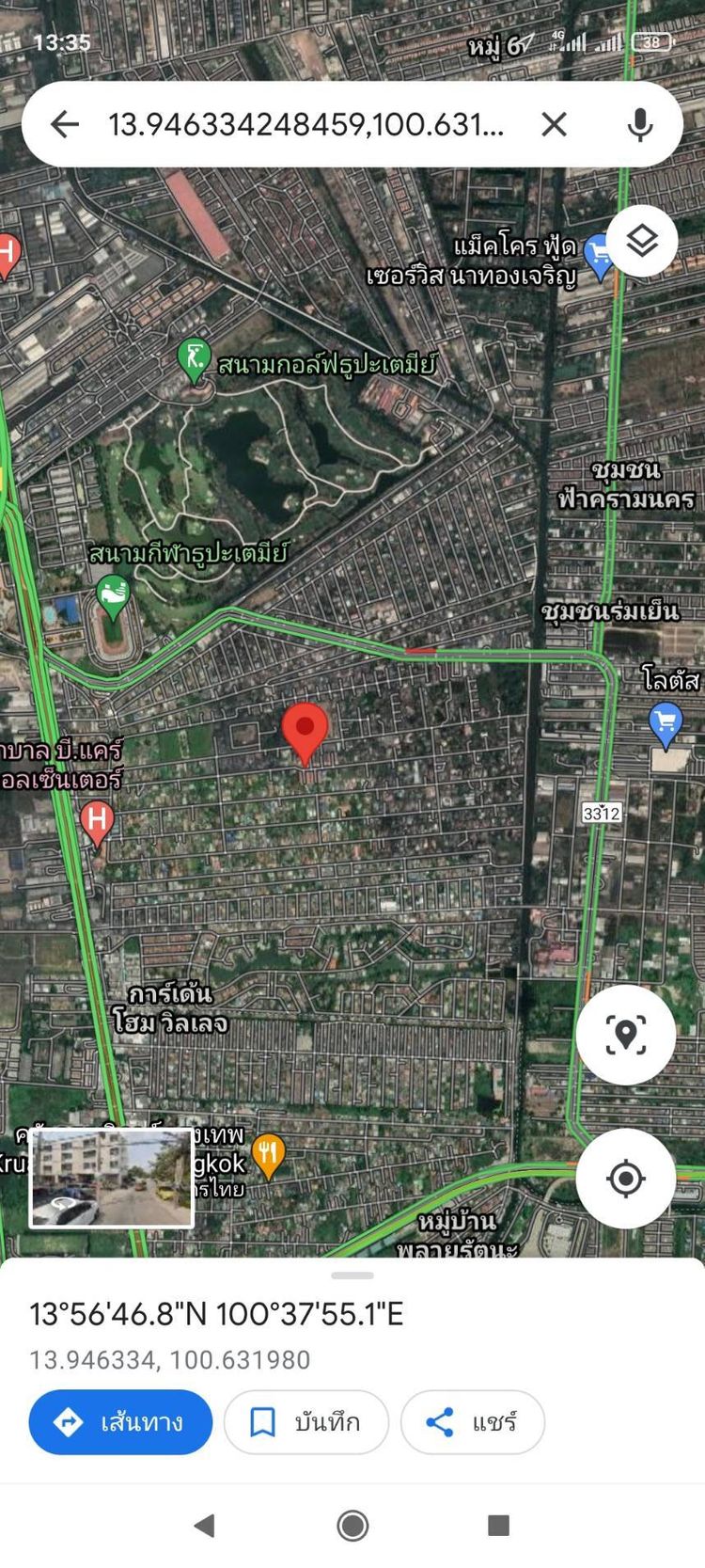
Task: Go back from the coordinate search
Action: [x=64, y=124]
